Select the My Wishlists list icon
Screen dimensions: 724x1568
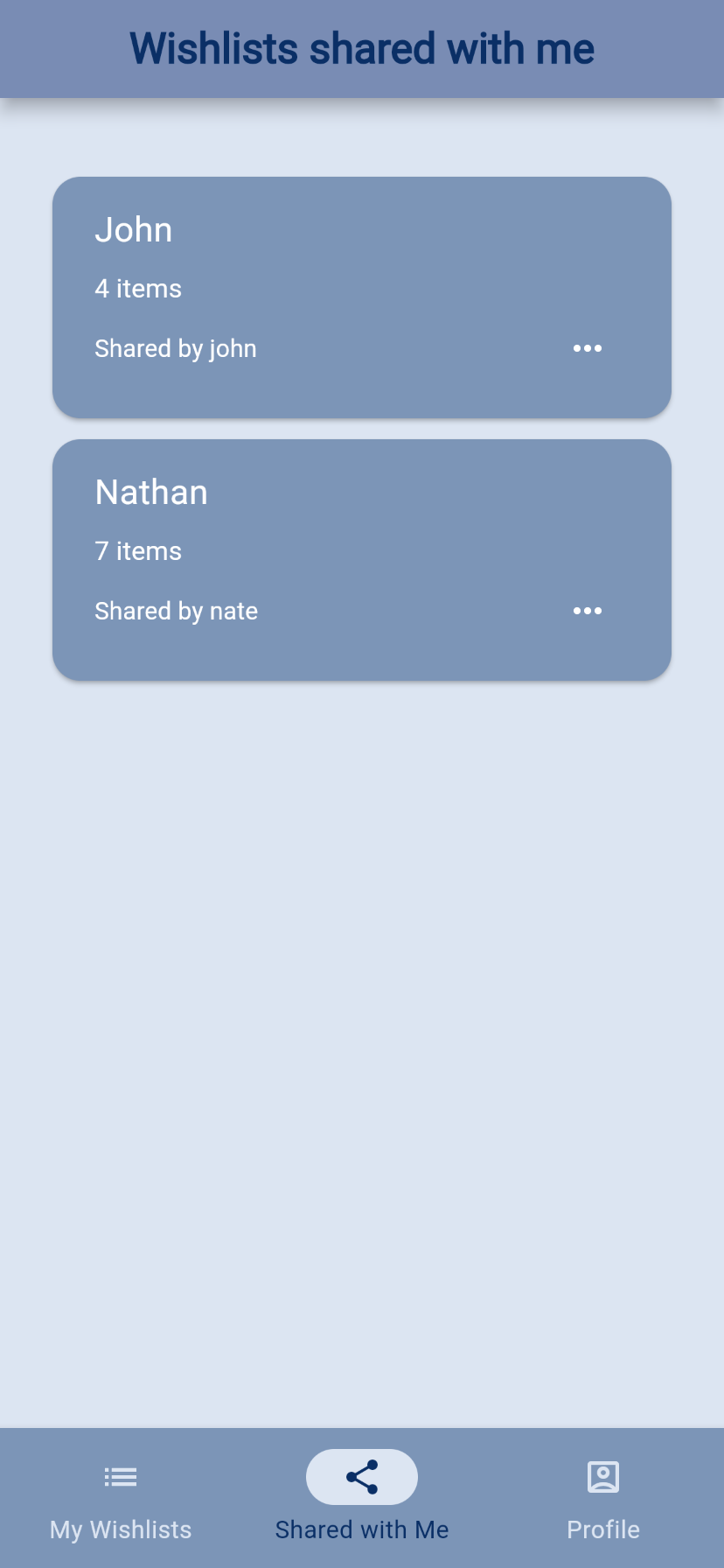coord(120,1476)
